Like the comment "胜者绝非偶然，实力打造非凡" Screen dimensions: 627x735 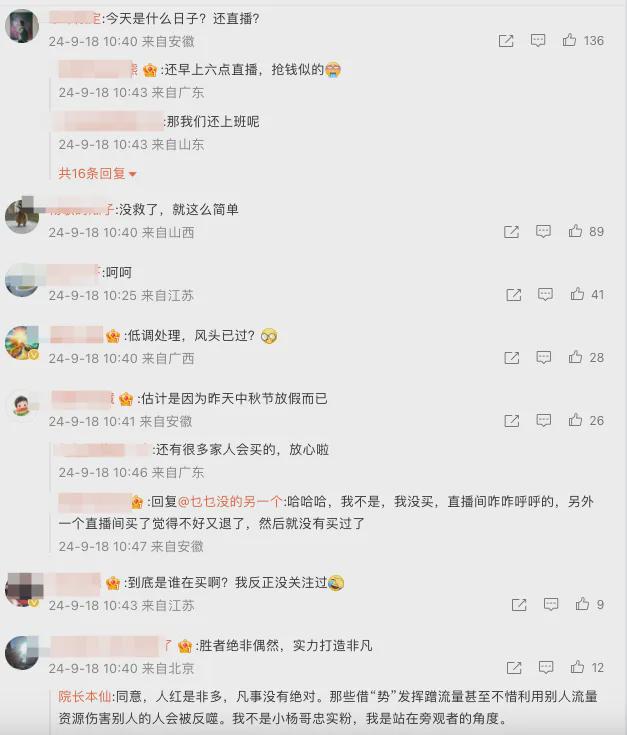[578, 667]
